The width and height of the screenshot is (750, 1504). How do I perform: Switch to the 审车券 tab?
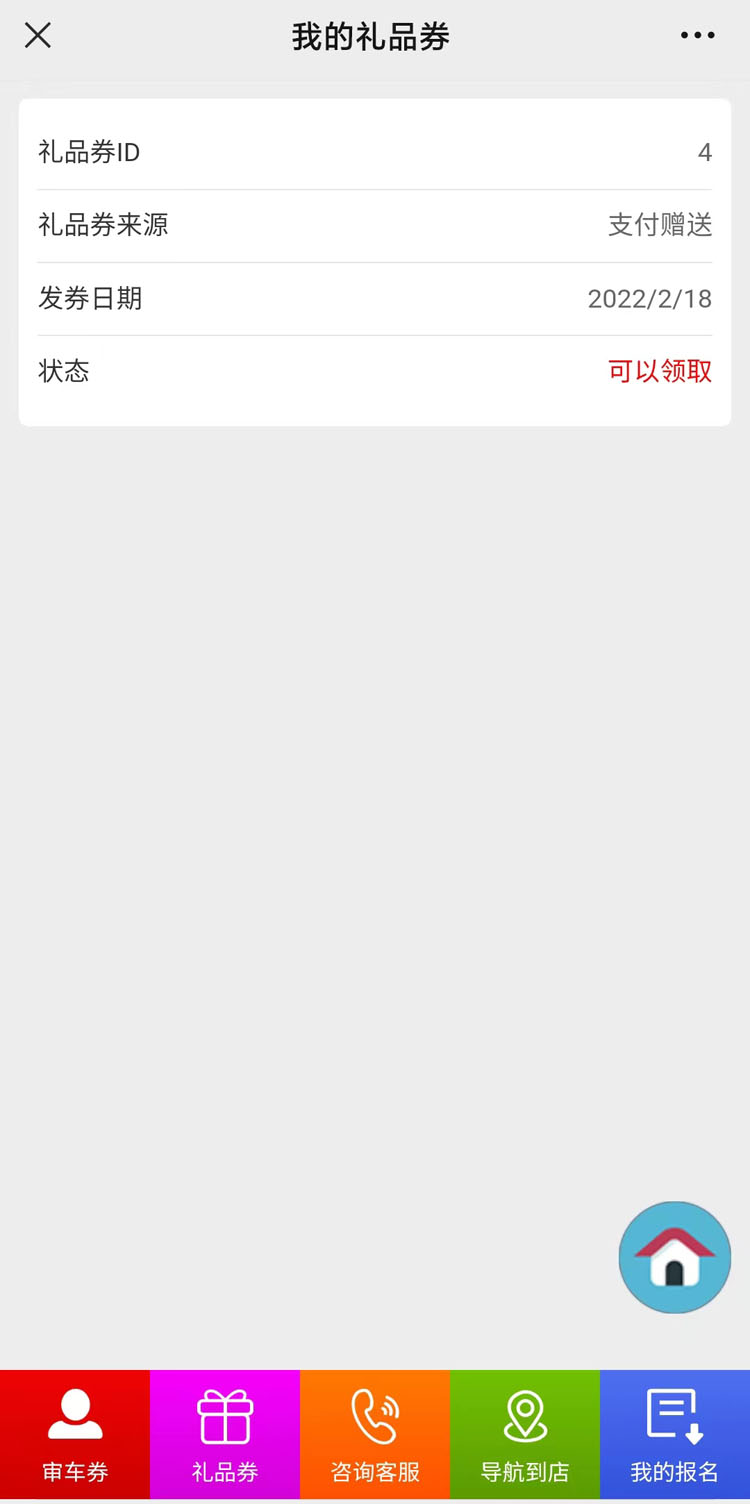coord(75,1435)
